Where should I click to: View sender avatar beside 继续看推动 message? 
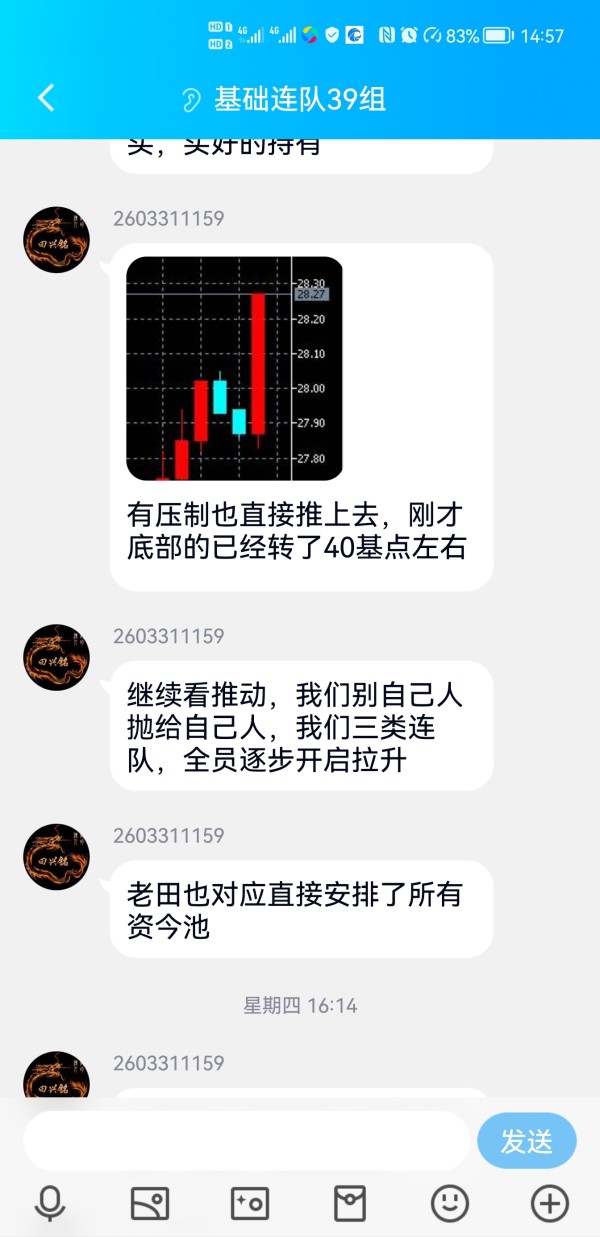tap(57, 657)
